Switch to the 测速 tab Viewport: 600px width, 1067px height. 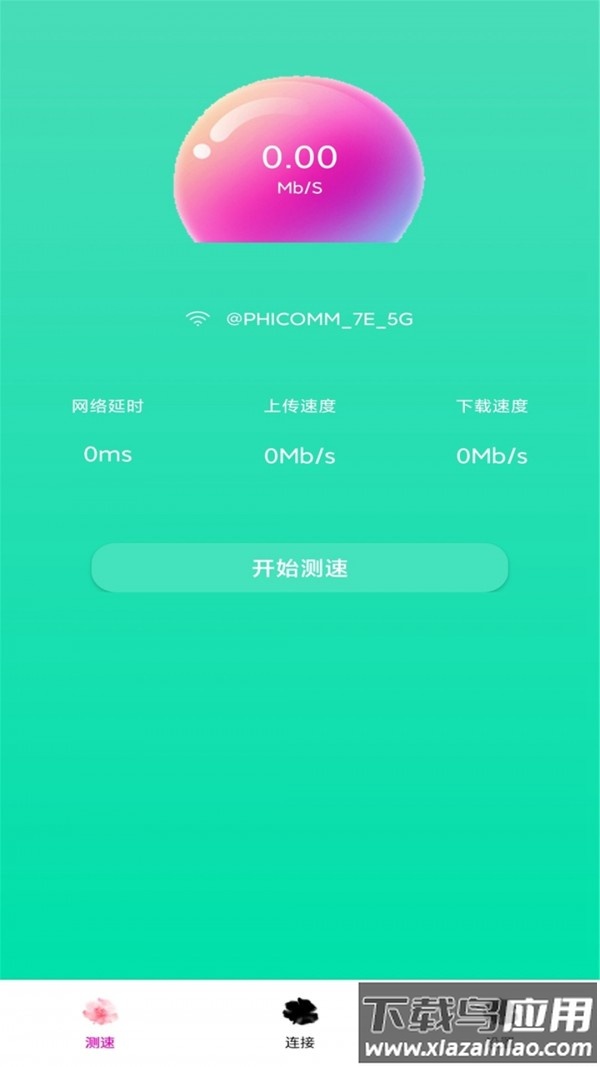[x=100, y=1022]
